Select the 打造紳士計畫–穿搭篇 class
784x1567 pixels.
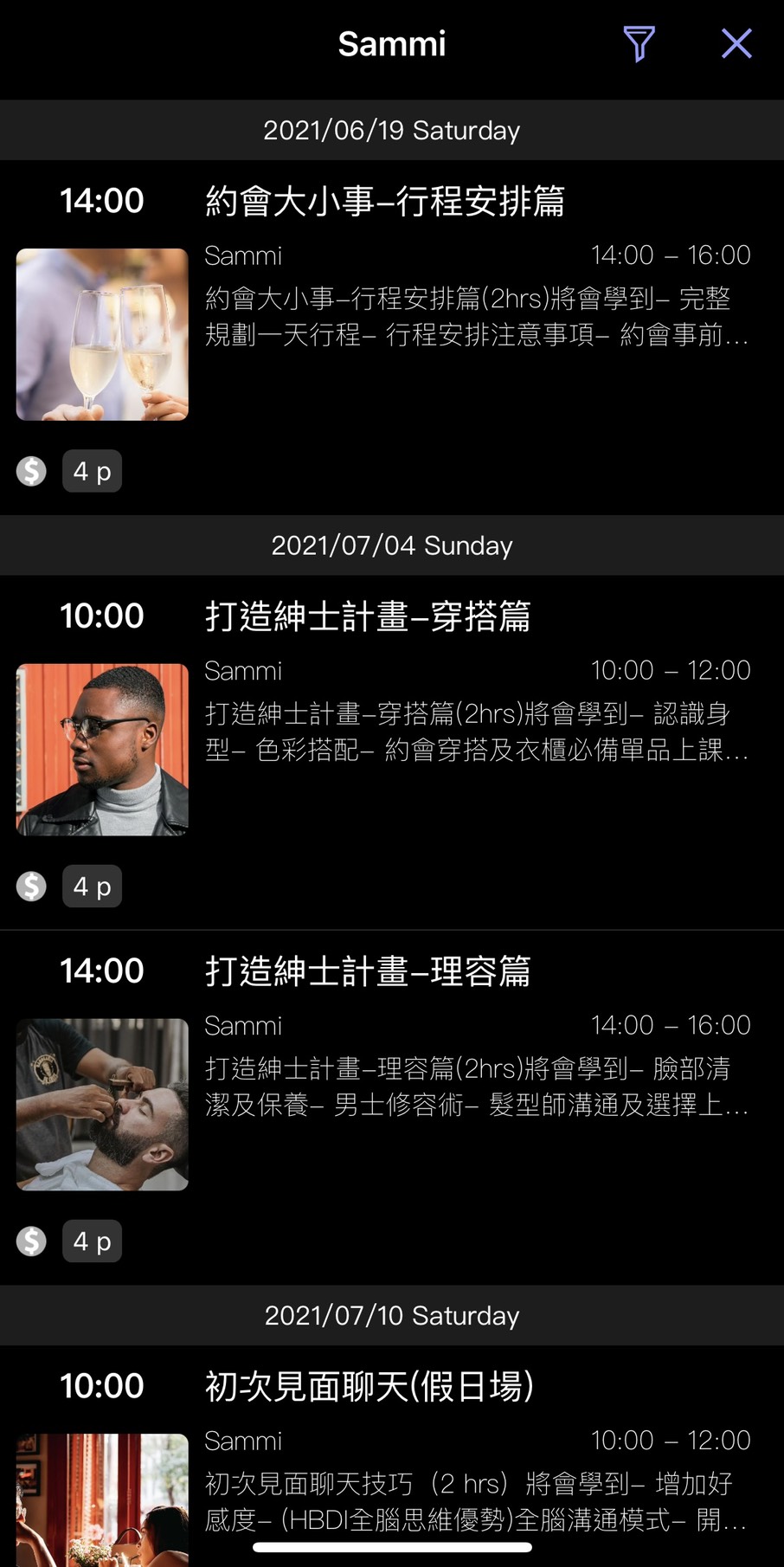(x=368, y=617)
